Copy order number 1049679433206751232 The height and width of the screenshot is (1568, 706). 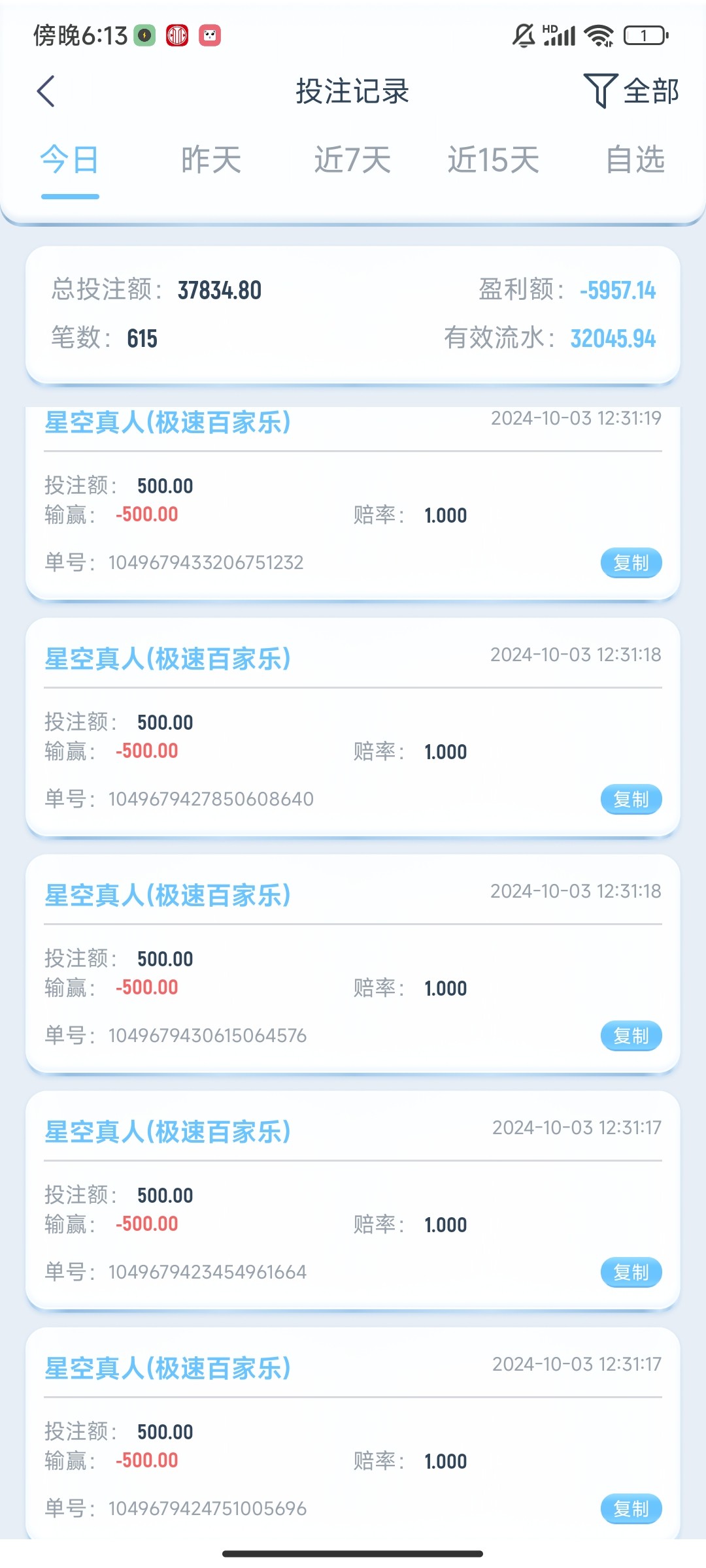(x=631, y=563)
